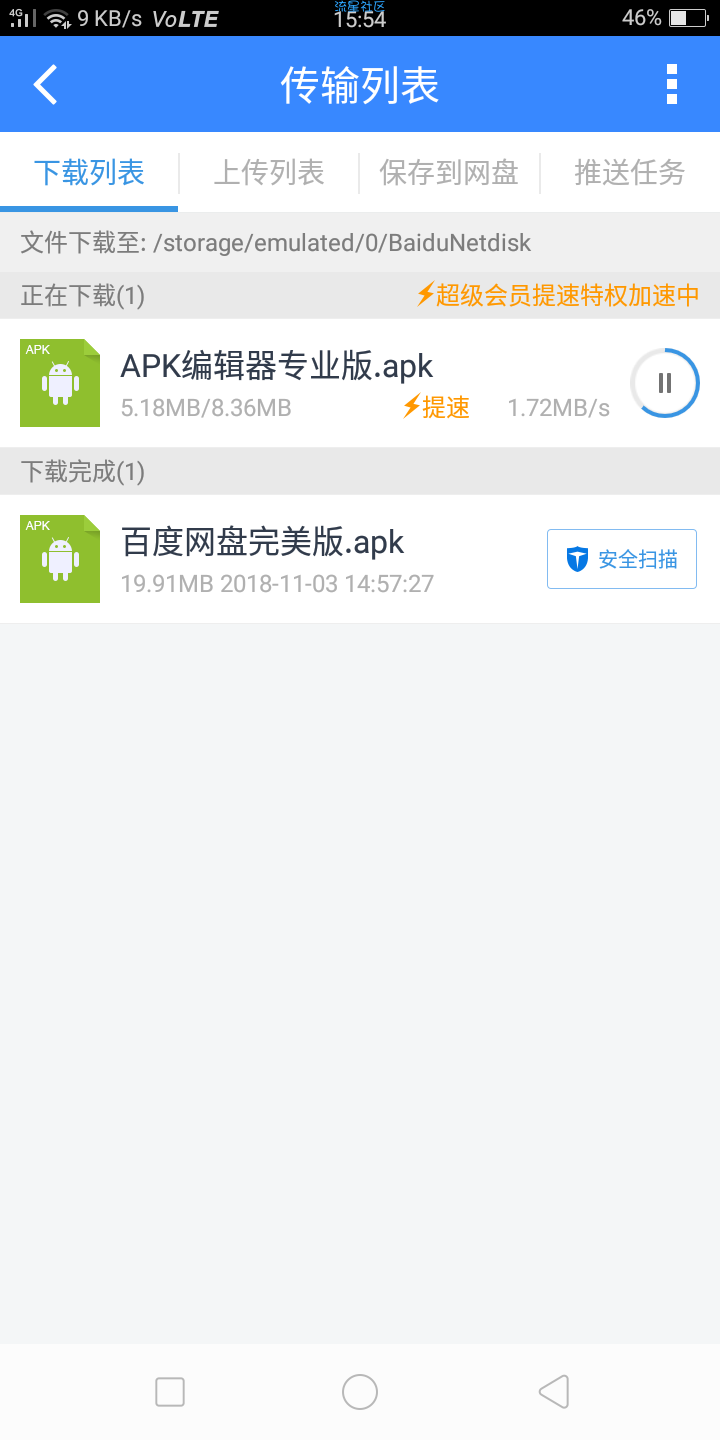720x1440 pixels.
Task: Switch to the 上传列表 tab
Action: click(x=269, y=172)
